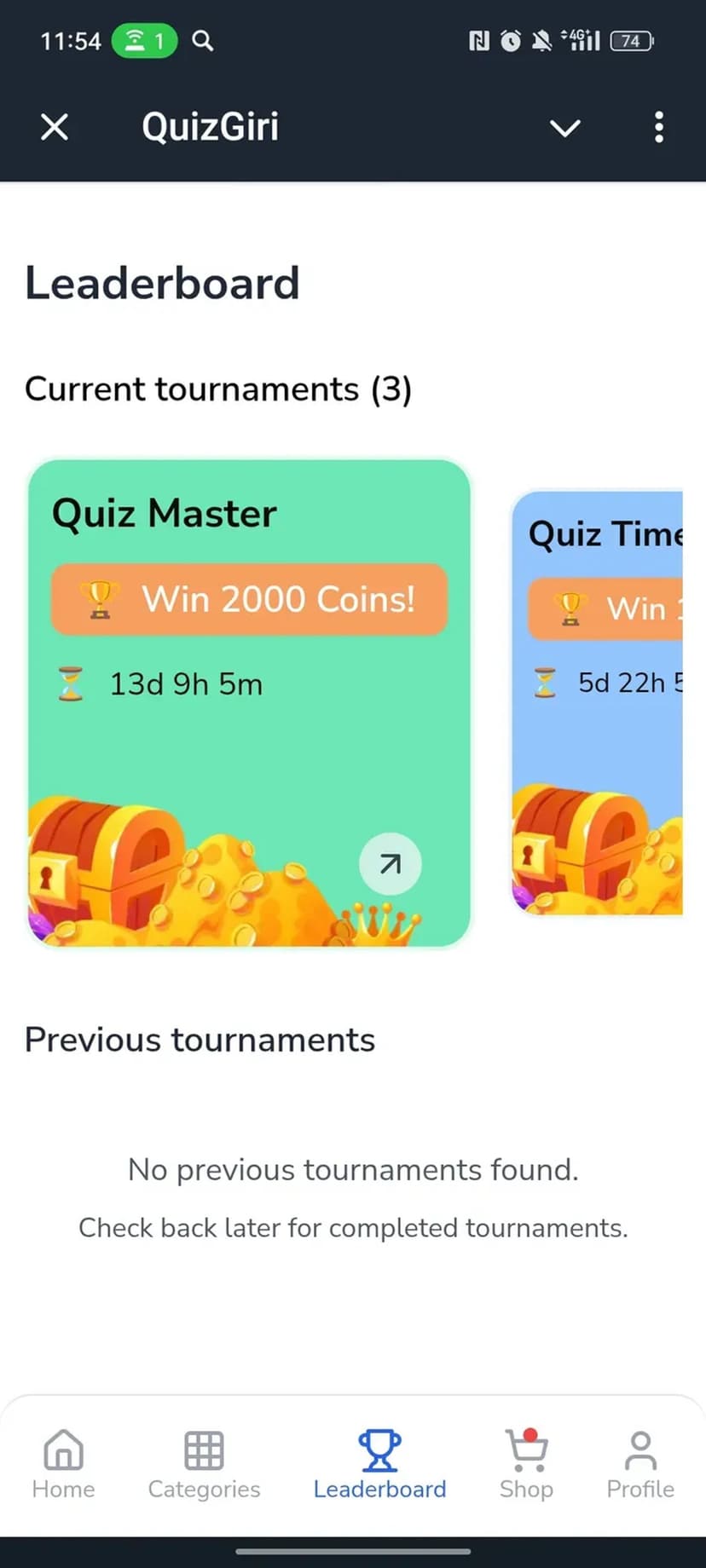Image resolution: width=706 pixels, height=1568 pixels.
Task: Close the QuizGiri window
Action: tap(55, 128)
